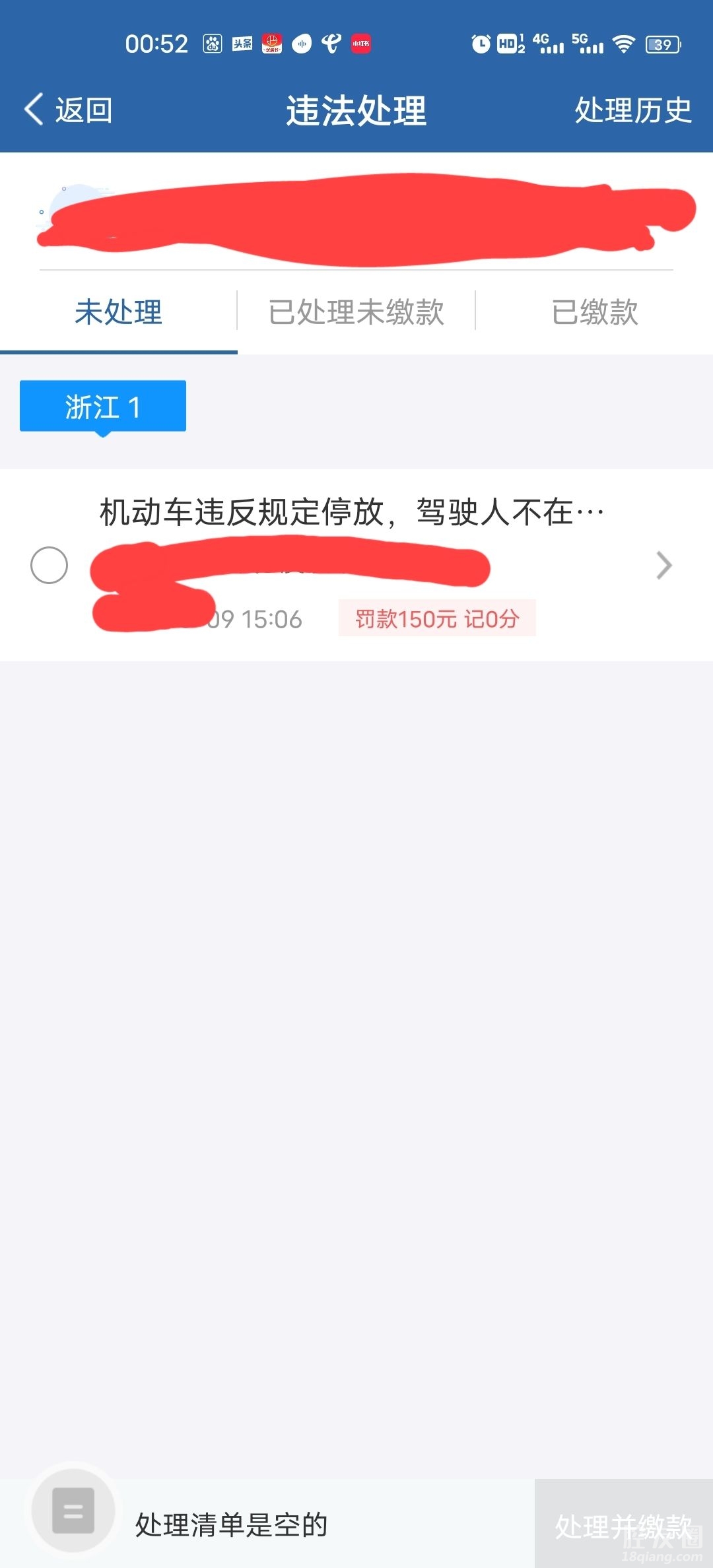This screenshot has height=1568, width=713.
Task: Switch to the 已处理未缴款 tab
Action: coord(356,311)
